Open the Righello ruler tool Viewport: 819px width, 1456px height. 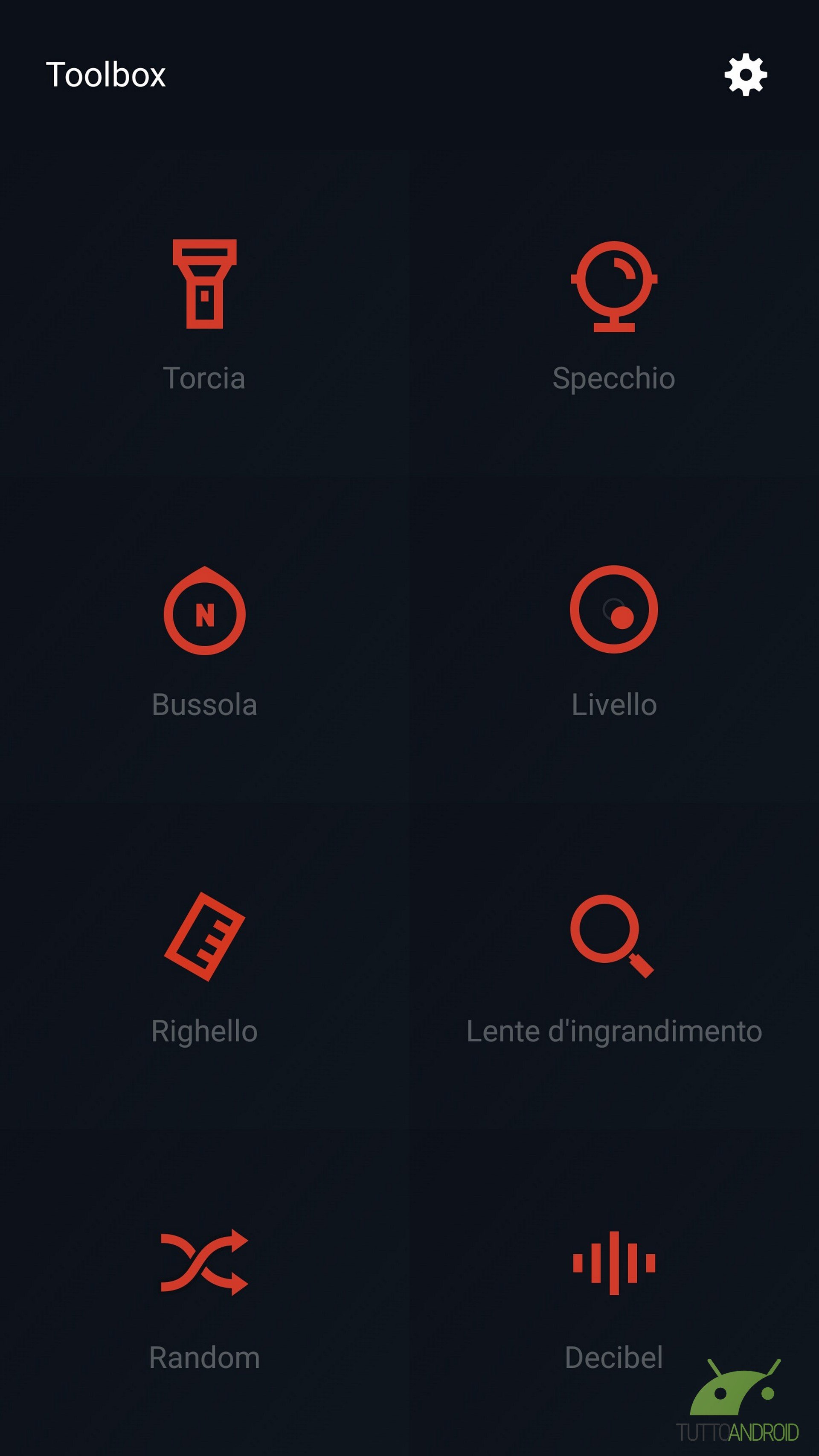(x=205, y=967)
